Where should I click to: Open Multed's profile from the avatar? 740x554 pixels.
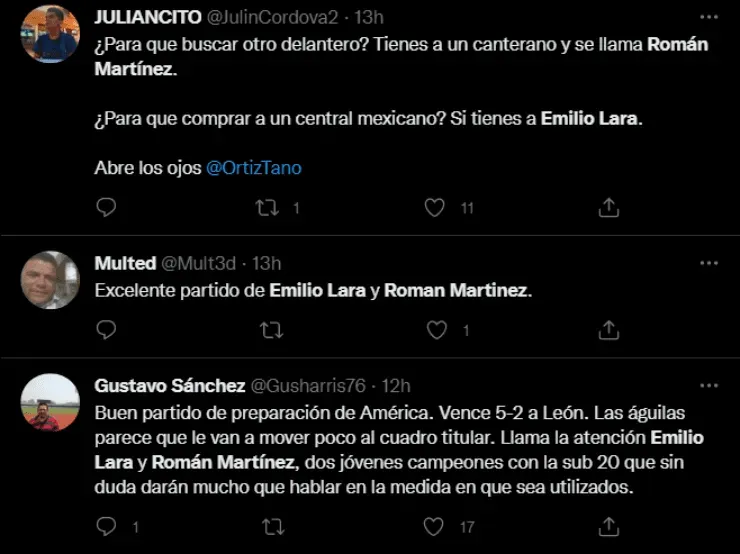point(50,280)
